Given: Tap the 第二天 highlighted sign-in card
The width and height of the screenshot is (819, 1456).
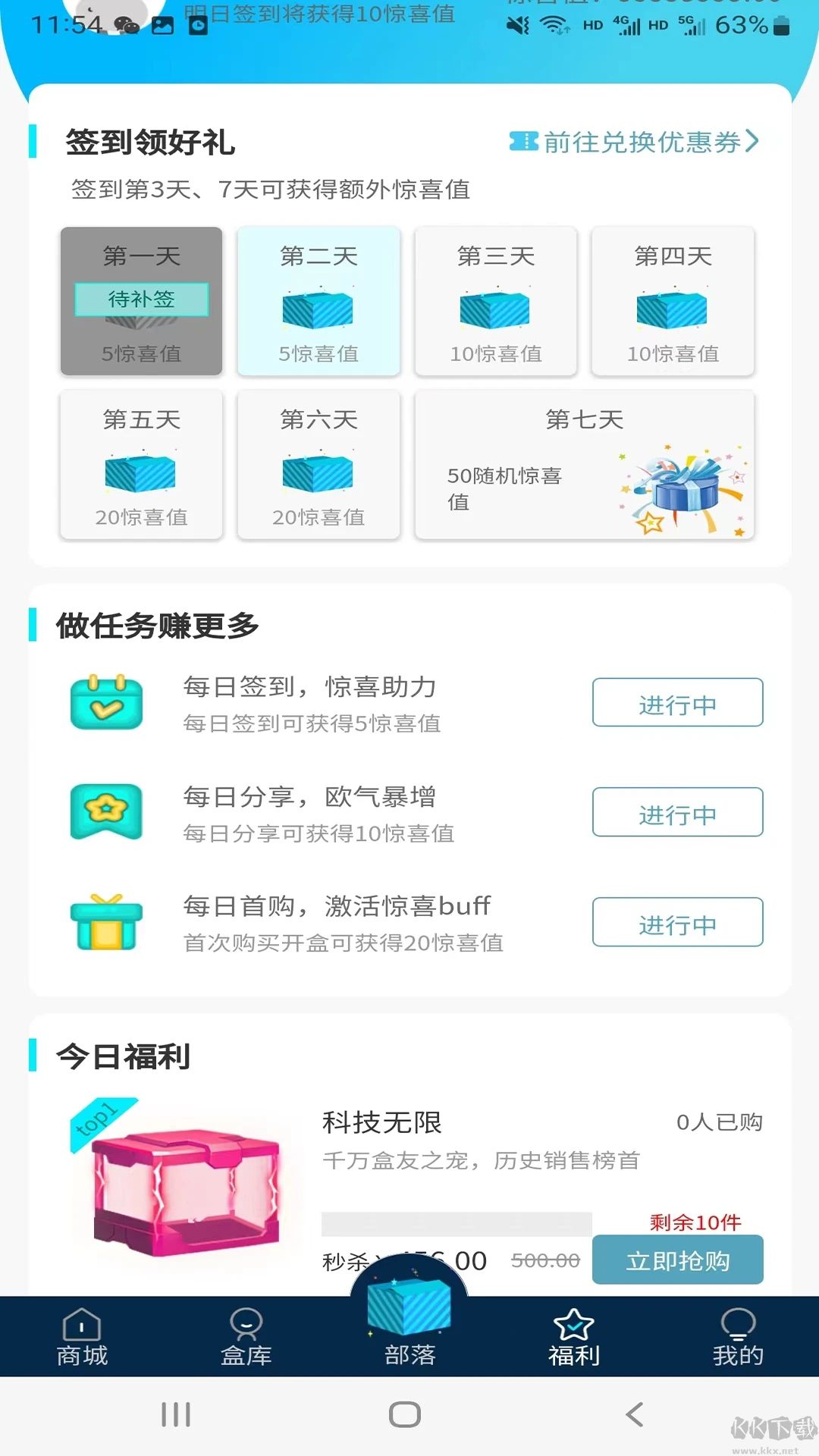Looking at the screenshot, I should [318, 301].
